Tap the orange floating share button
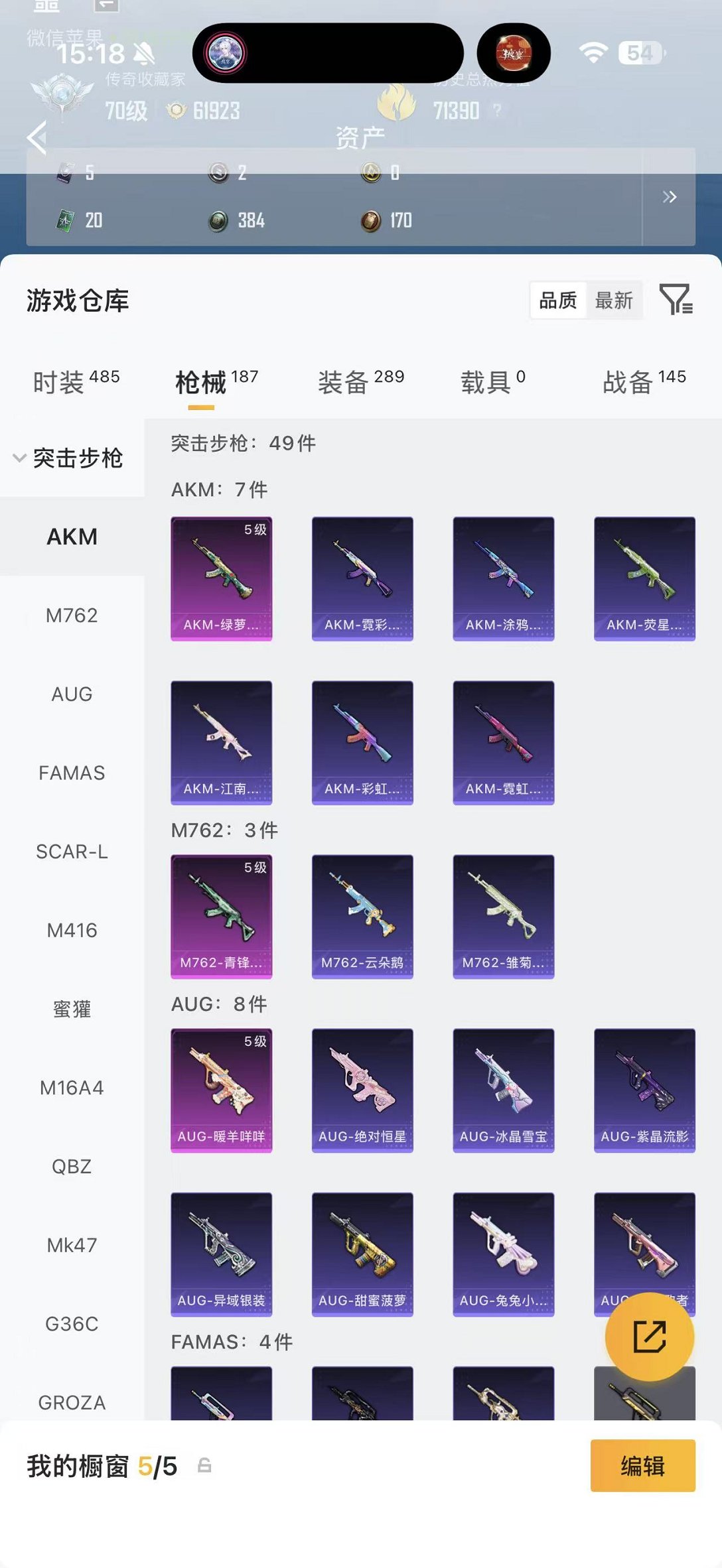This screenshot has width=722, height=1568. [x=649, y=1336]
